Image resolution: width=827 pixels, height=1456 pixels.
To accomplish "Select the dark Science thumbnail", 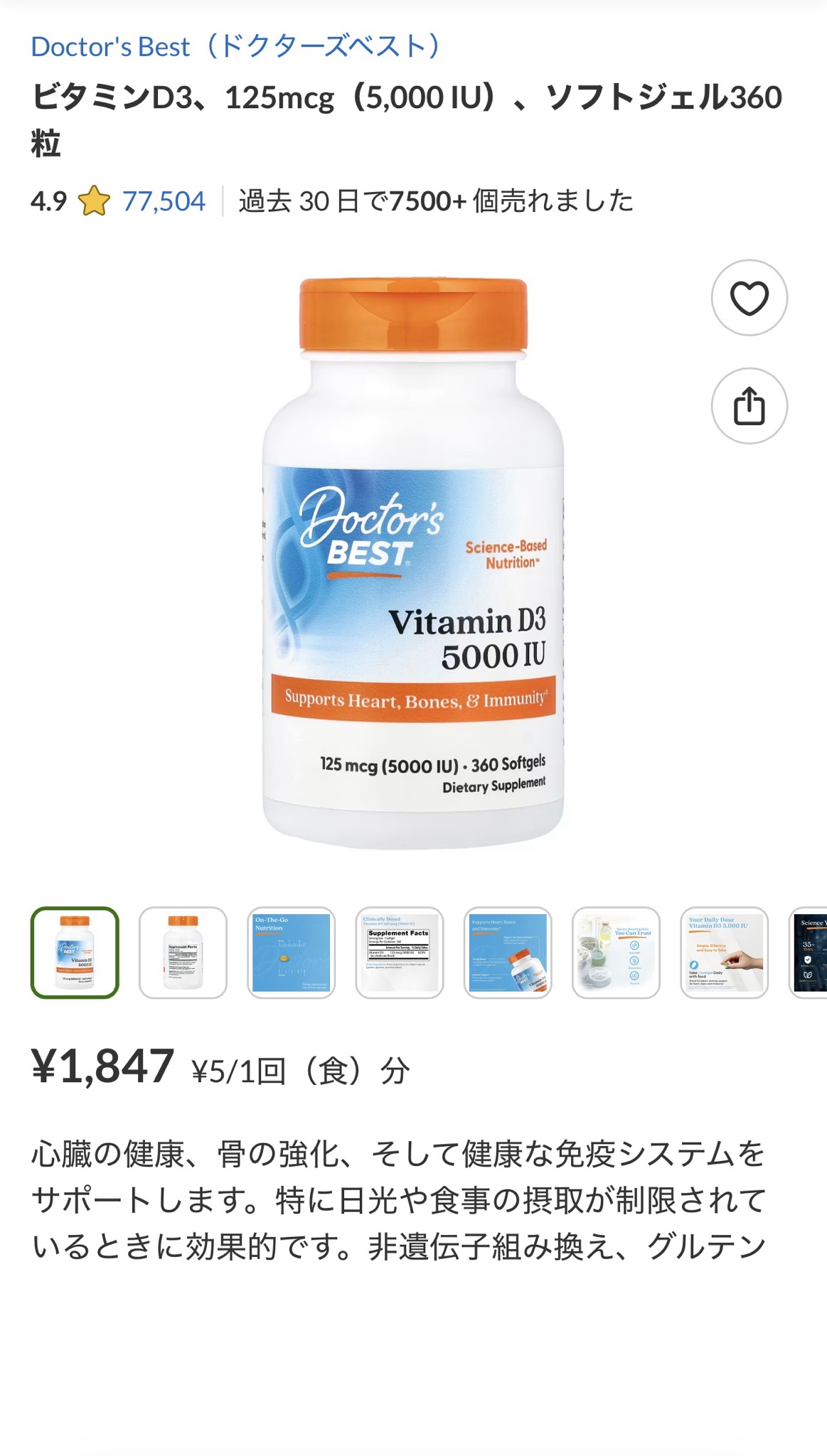I will pos(810,952).
